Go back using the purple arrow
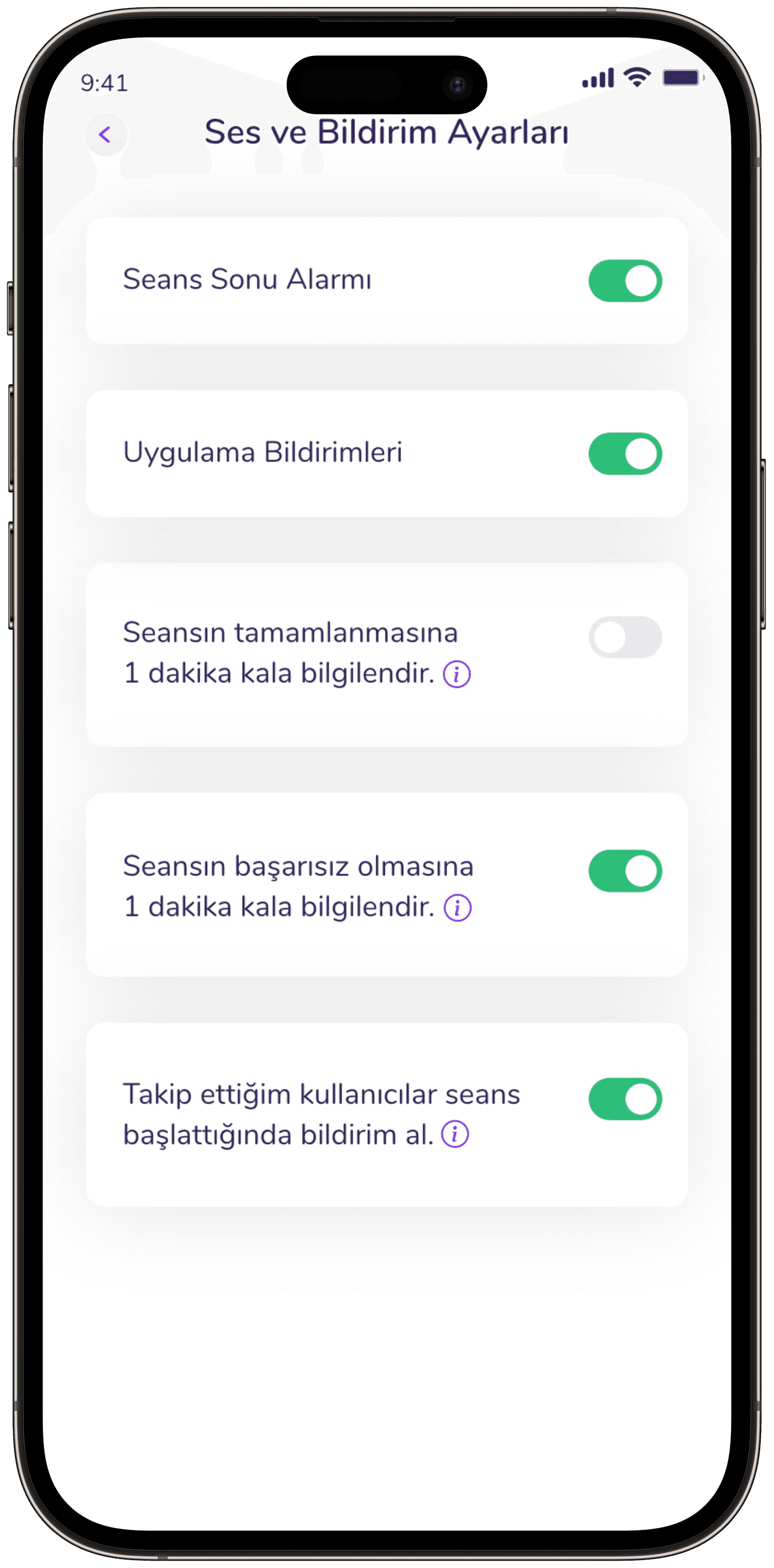This screenshot has width=774, height=1568. 106,135
